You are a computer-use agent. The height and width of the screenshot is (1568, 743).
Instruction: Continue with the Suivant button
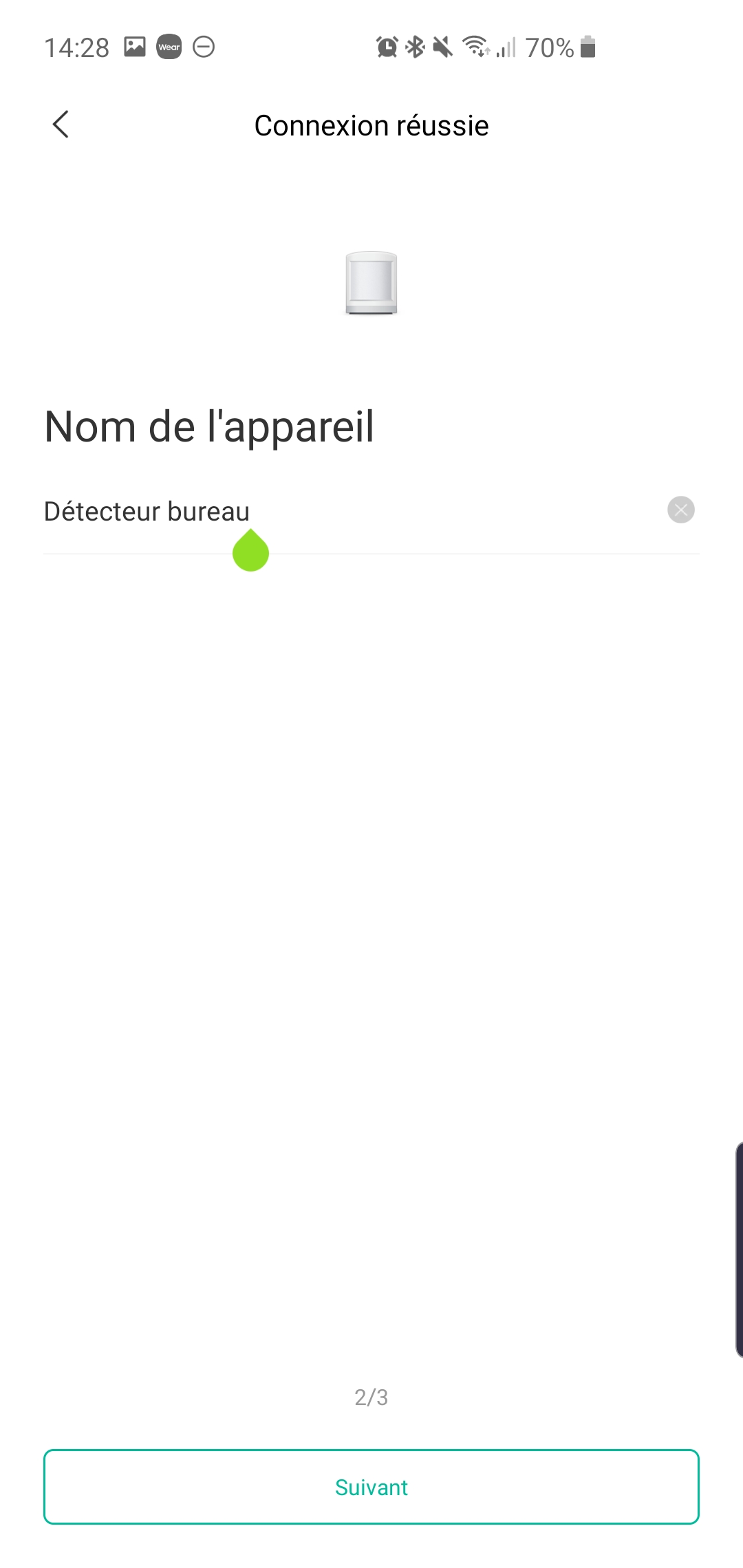pos(371,1486)
